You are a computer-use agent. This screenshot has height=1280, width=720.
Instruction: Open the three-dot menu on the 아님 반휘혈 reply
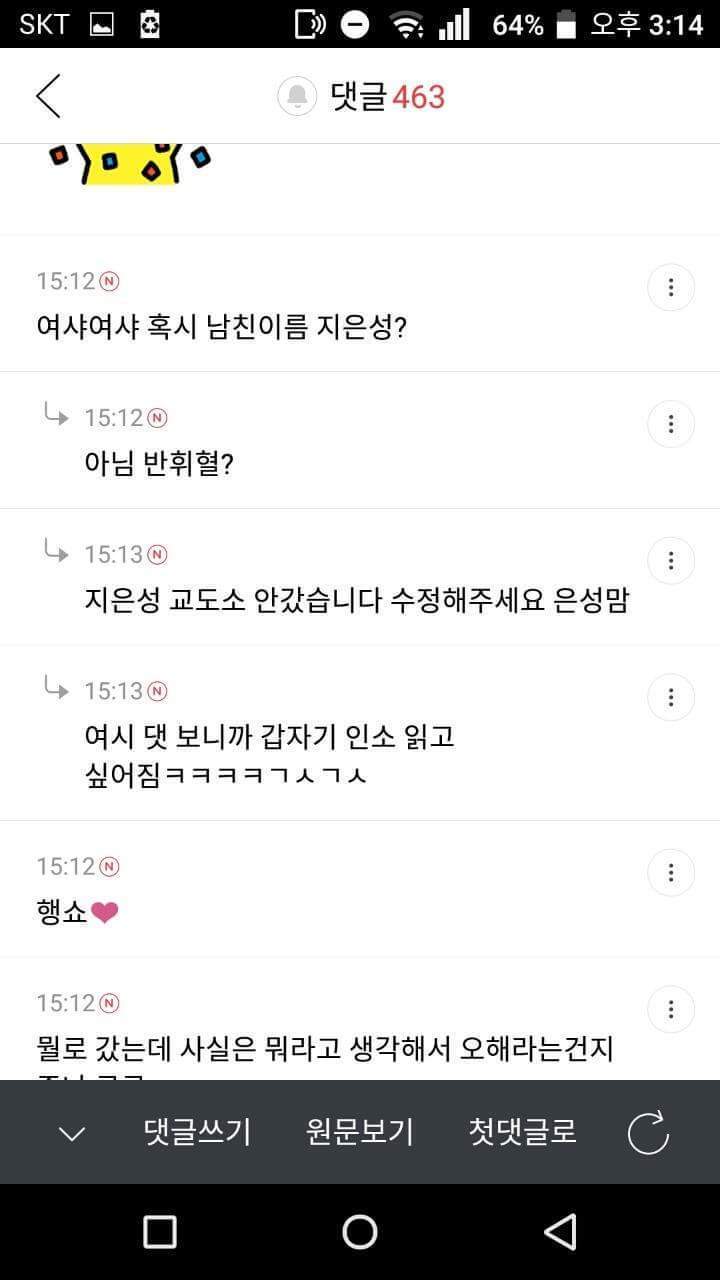(670, 423)
